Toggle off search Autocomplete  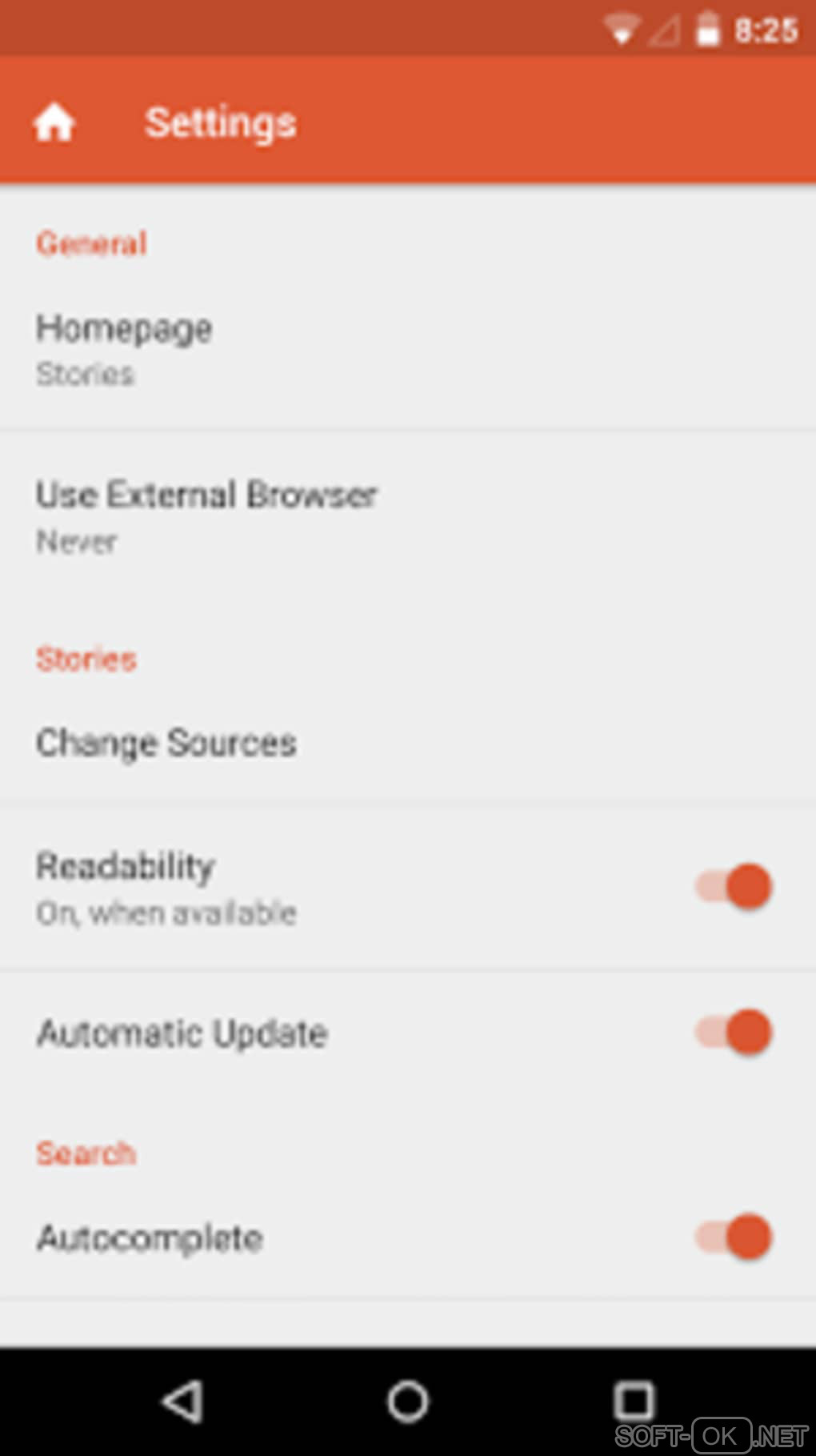pyautogui.click(x=734, y=1237)
